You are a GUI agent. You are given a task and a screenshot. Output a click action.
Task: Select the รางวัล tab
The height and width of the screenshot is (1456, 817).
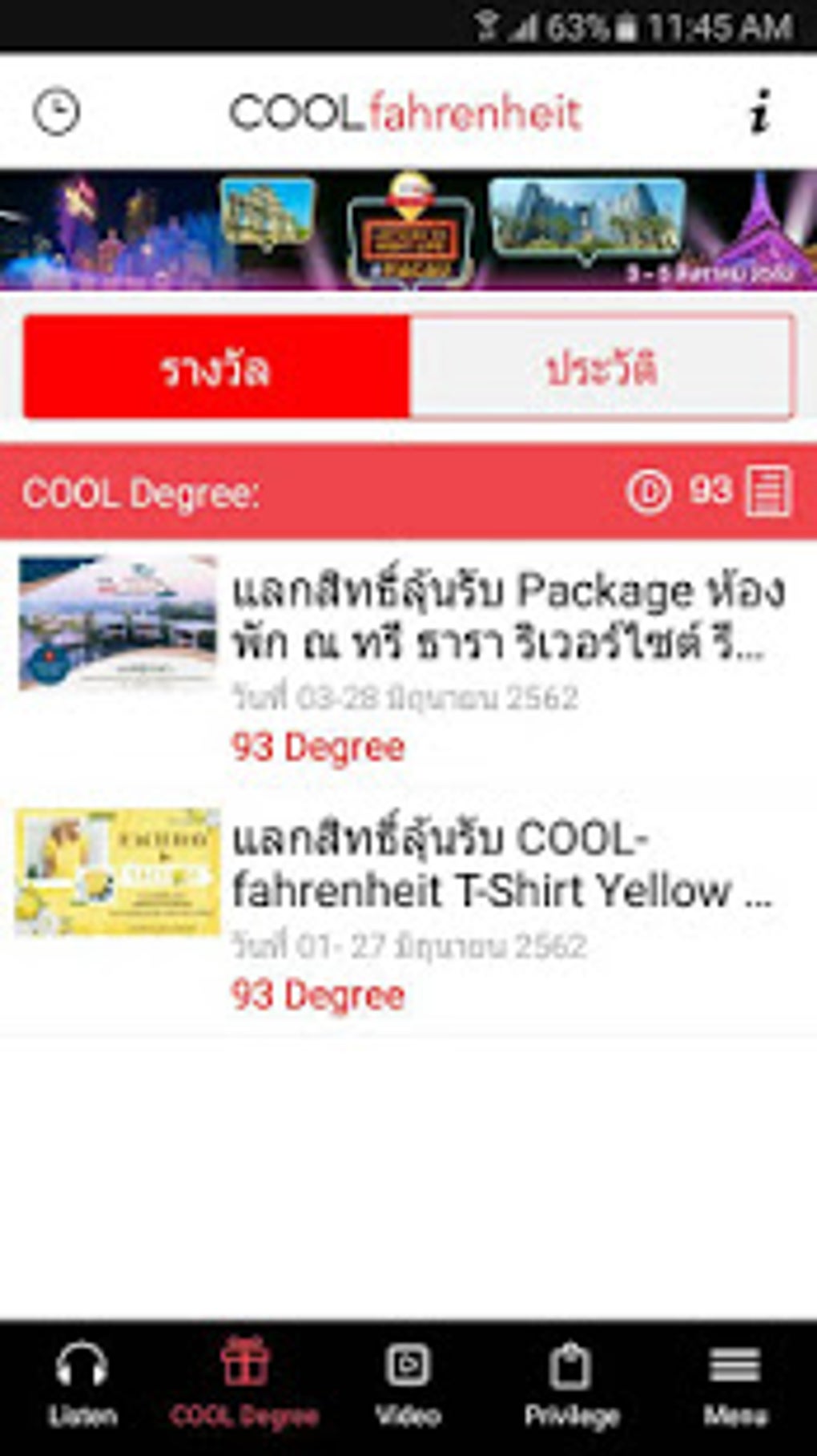216,367
